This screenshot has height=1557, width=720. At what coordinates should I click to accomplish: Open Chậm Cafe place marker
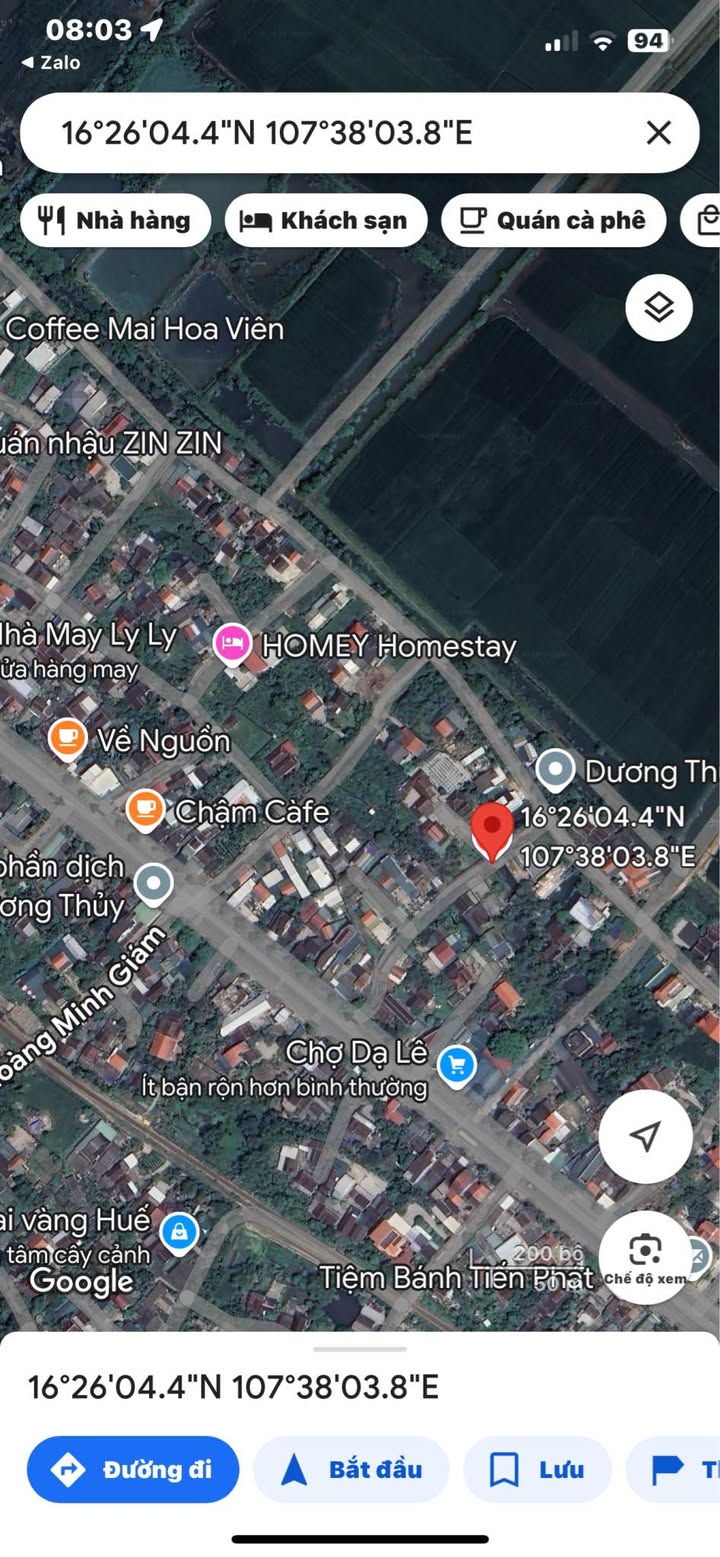145,808
